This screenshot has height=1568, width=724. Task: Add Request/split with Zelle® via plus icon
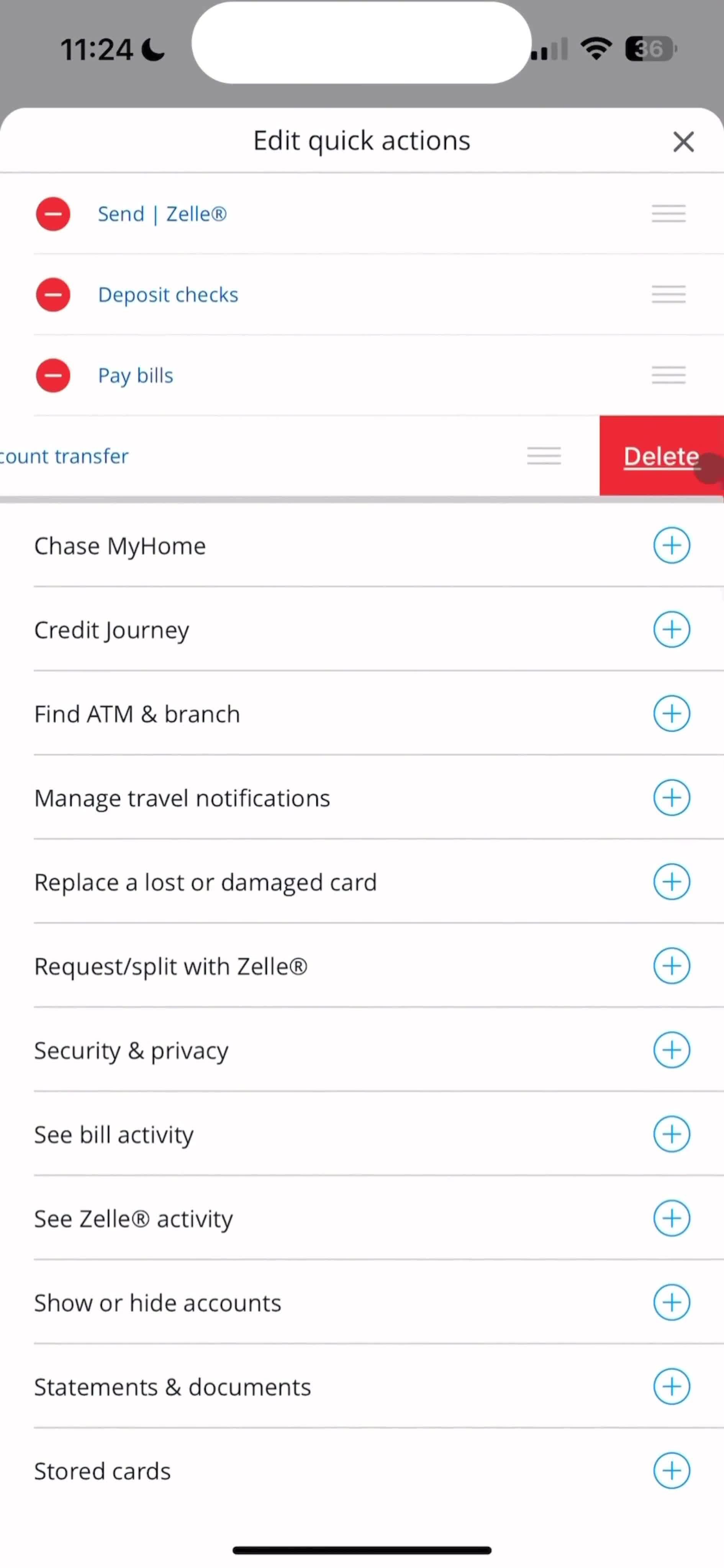pos(671,965)
